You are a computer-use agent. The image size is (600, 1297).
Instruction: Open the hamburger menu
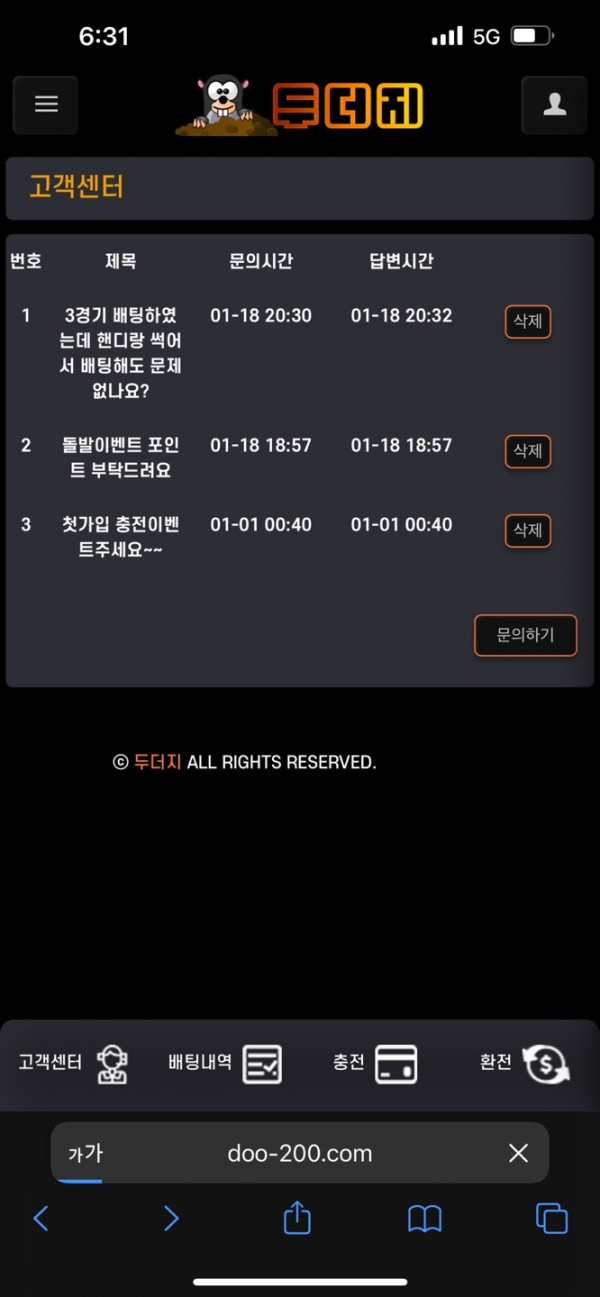46,104
